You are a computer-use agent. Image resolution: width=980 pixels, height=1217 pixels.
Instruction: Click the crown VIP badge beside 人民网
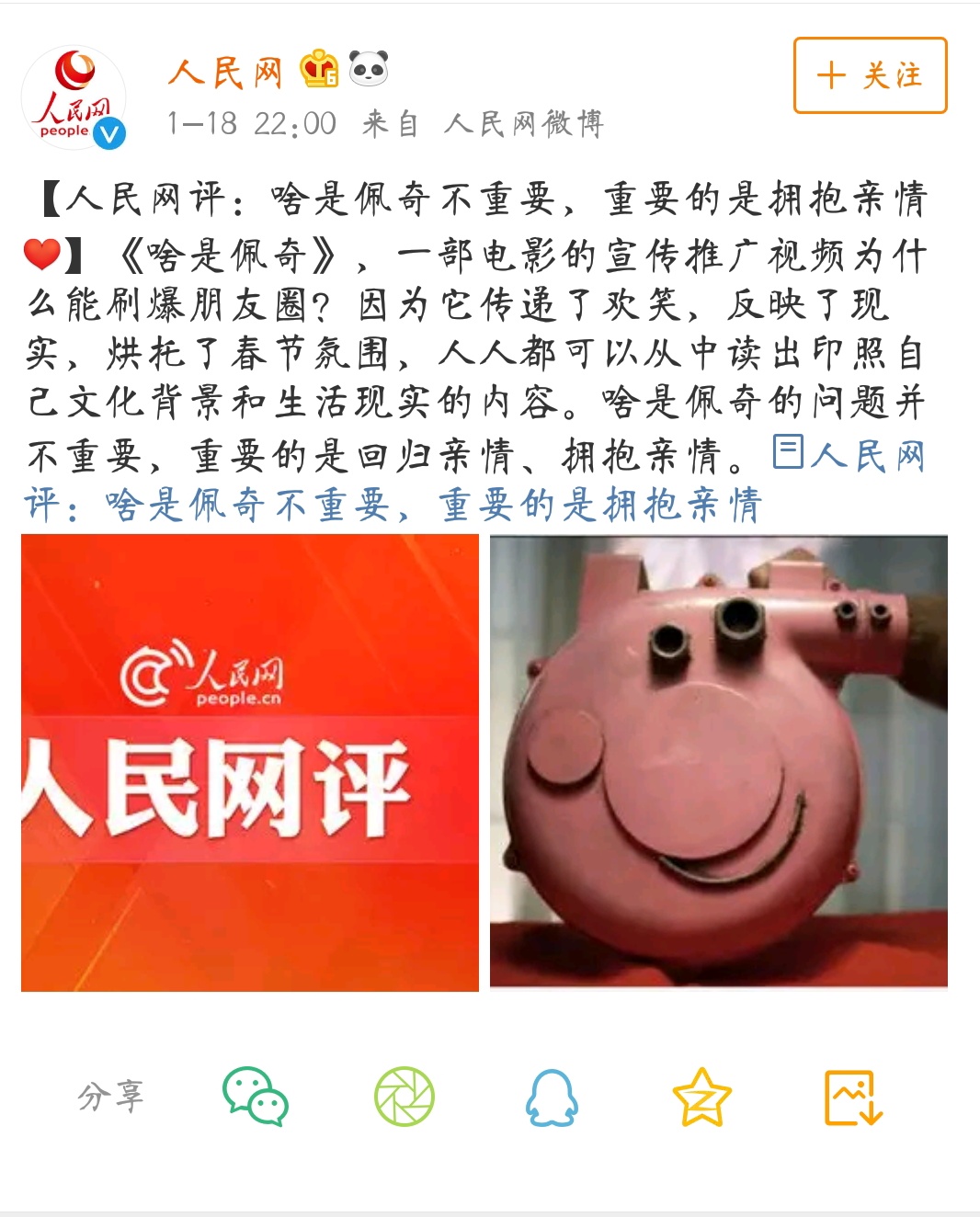[317, 70]
